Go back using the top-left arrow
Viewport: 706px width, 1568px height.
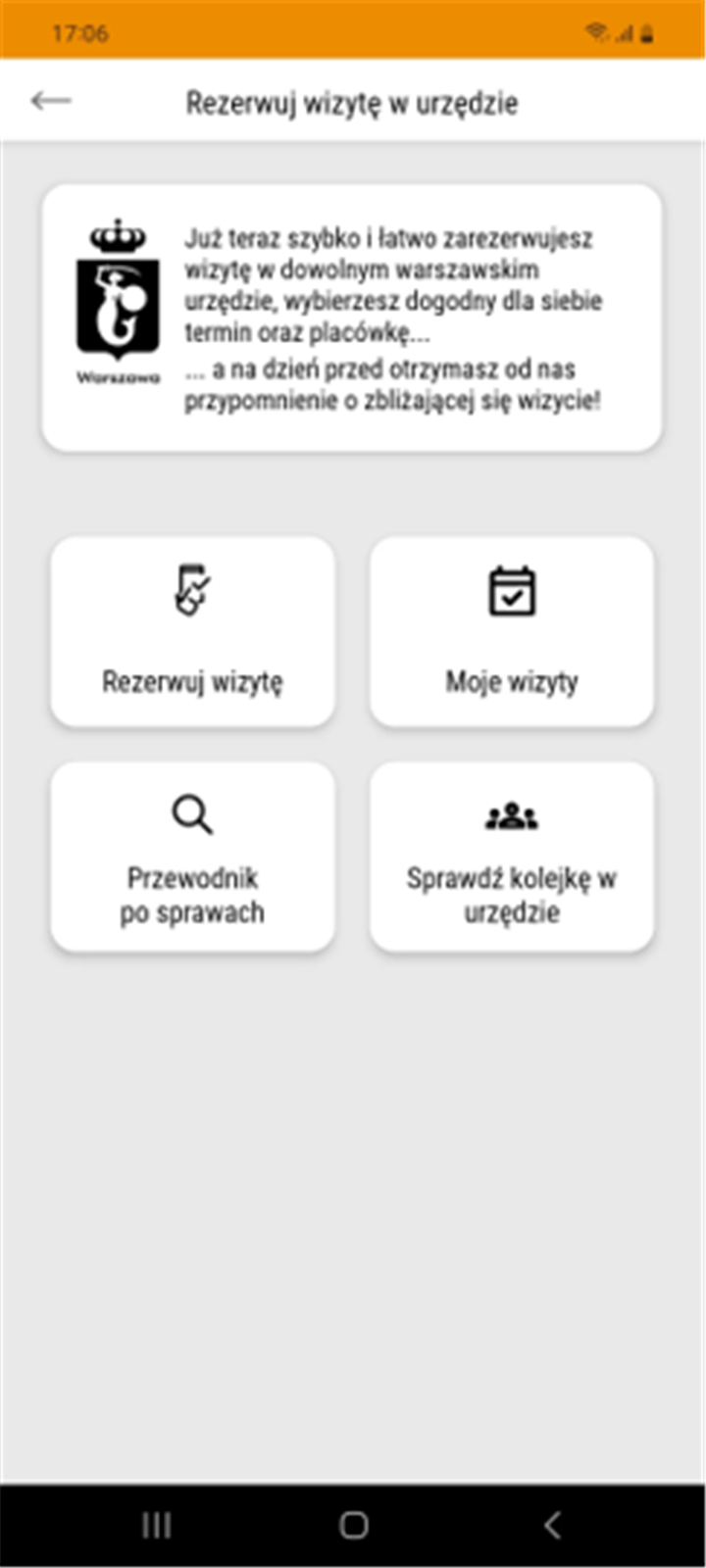pyautogui.click(x=51, y=101)
